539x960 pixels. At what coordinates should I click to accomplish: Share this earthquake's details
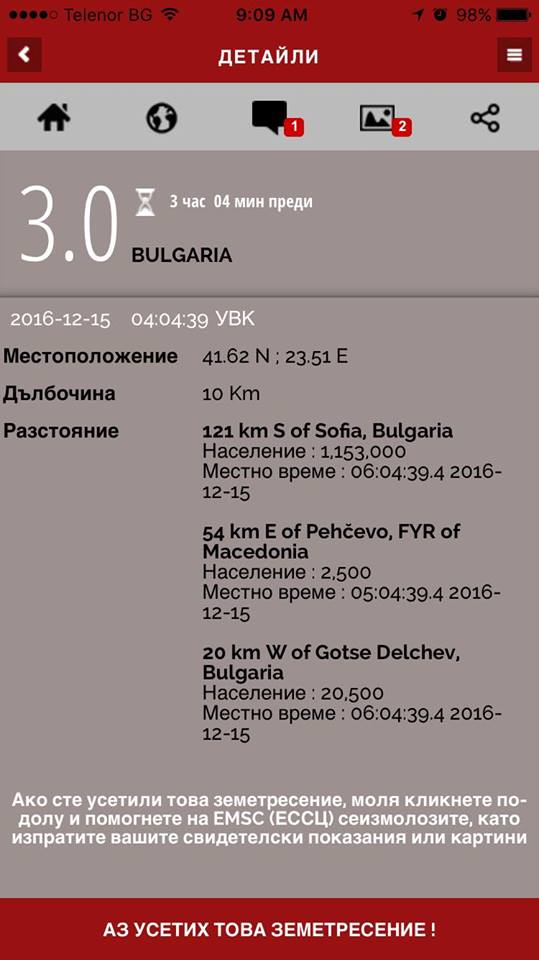(485, 118)
